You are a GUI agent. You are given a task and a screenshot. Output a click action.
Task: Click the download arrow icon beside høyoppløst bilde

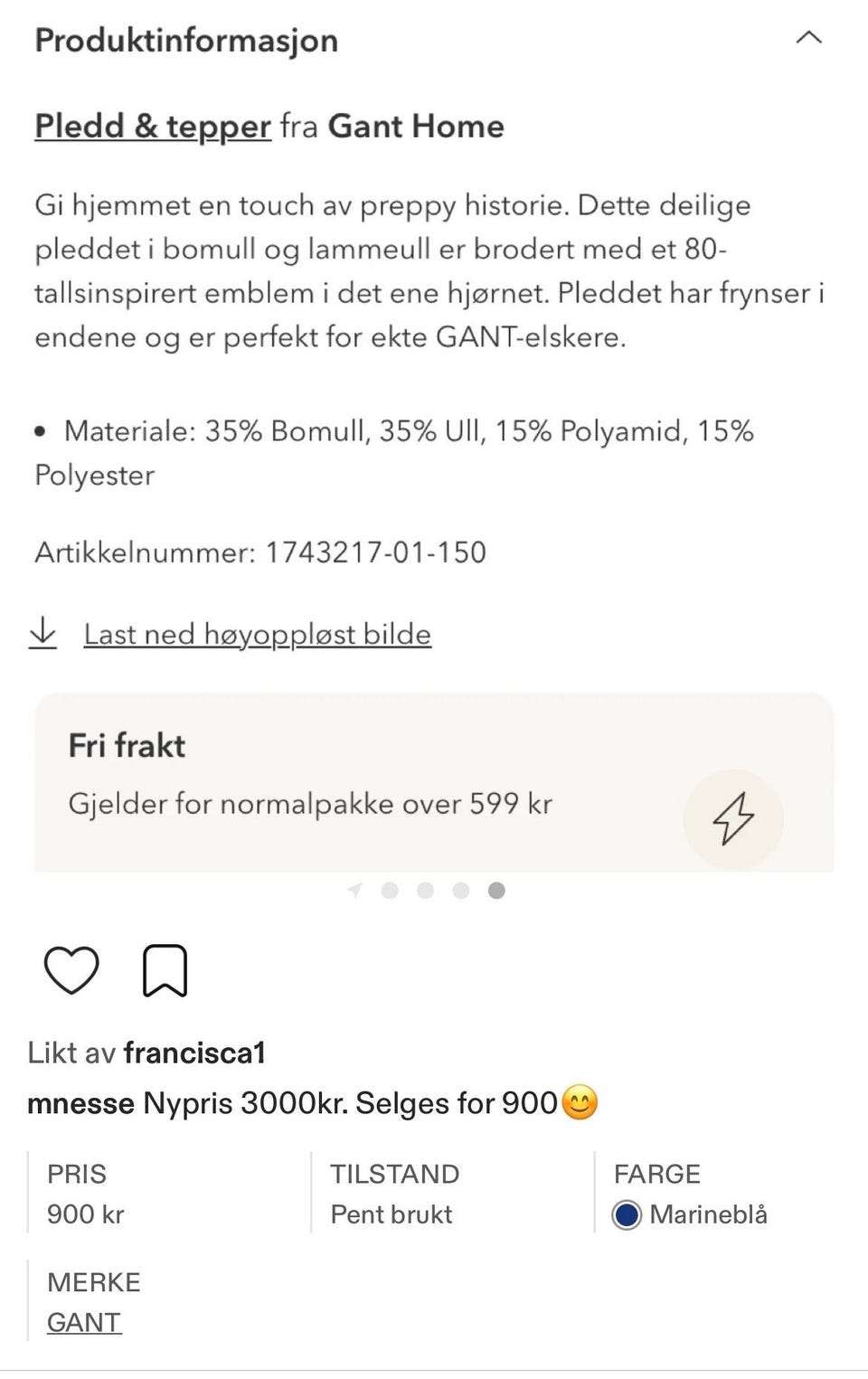point(43,632)
